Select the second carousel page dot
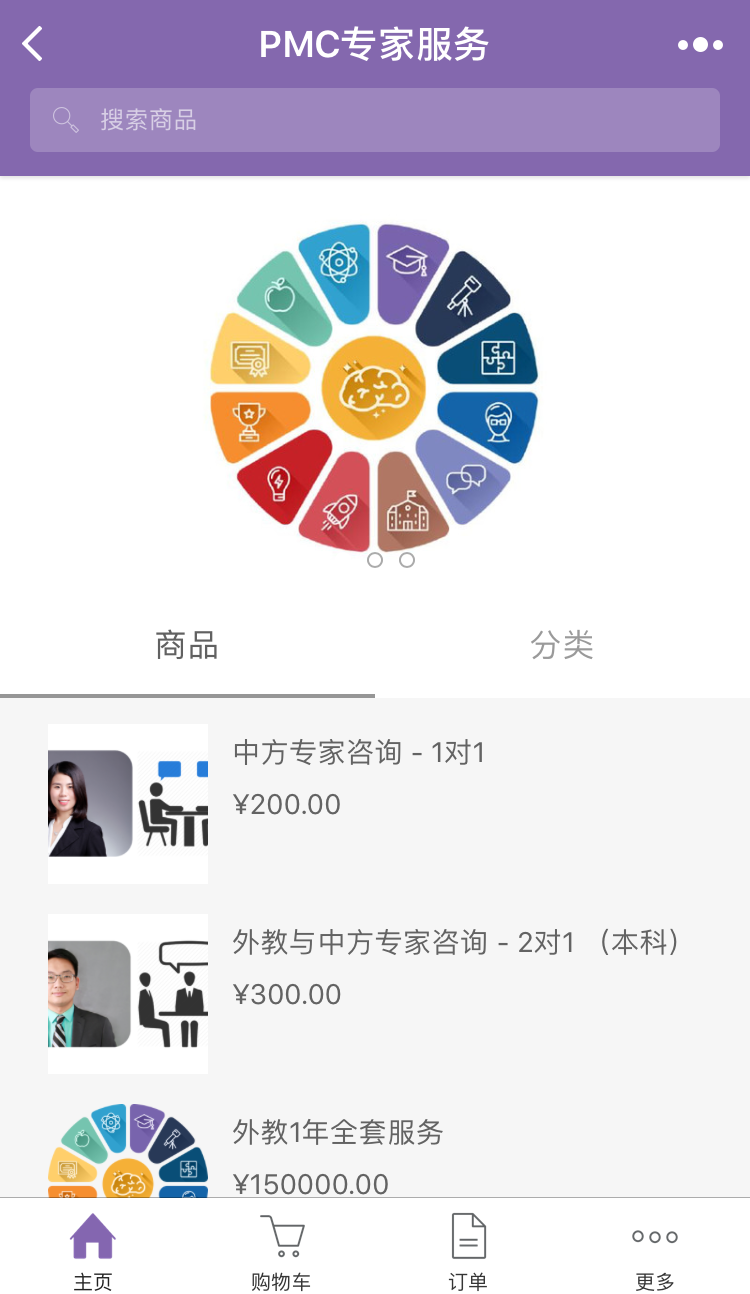750x1294 pixels. click(x=407, y=560)
